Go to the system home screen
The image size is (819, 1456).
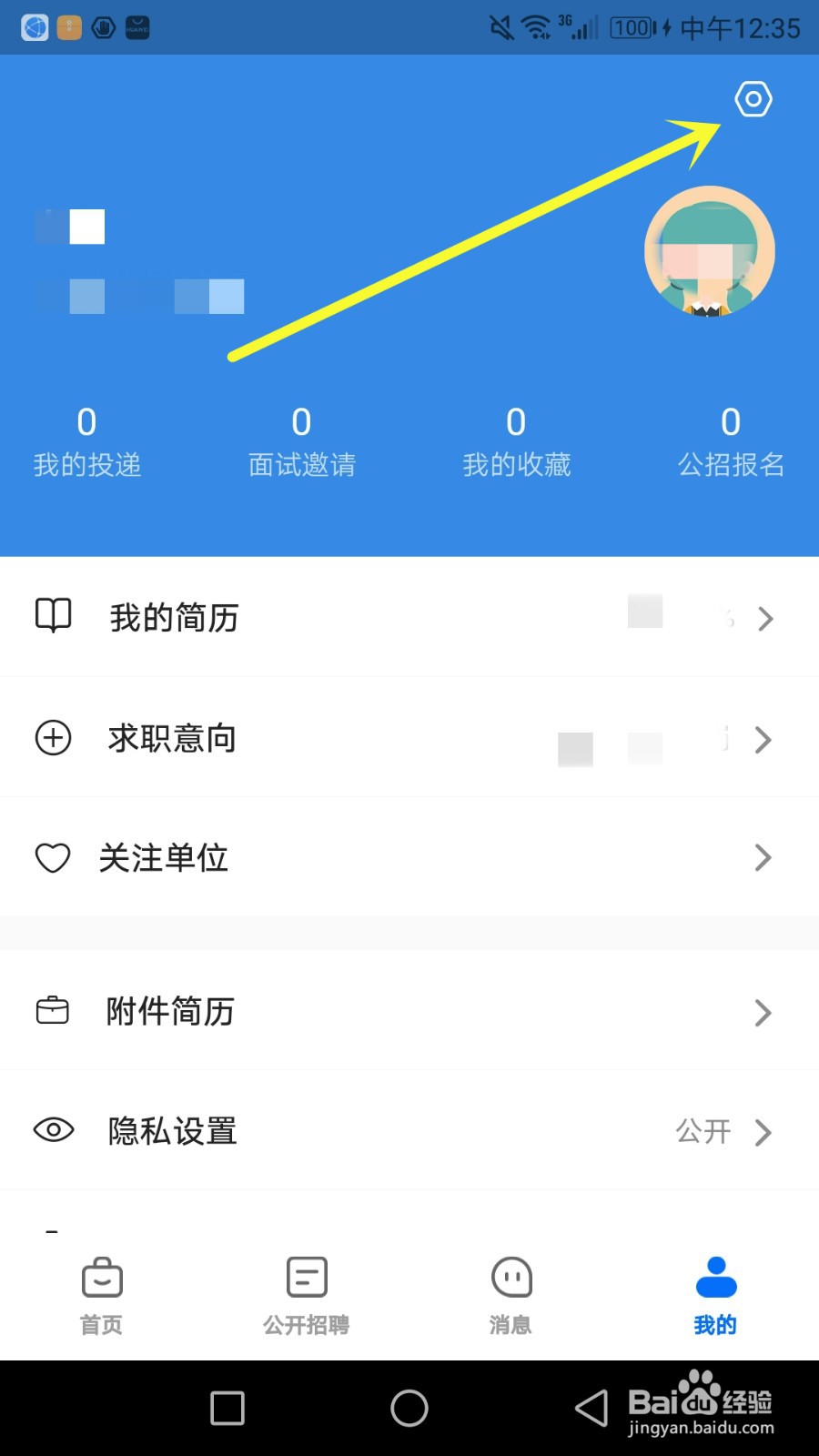[409, 1409]
